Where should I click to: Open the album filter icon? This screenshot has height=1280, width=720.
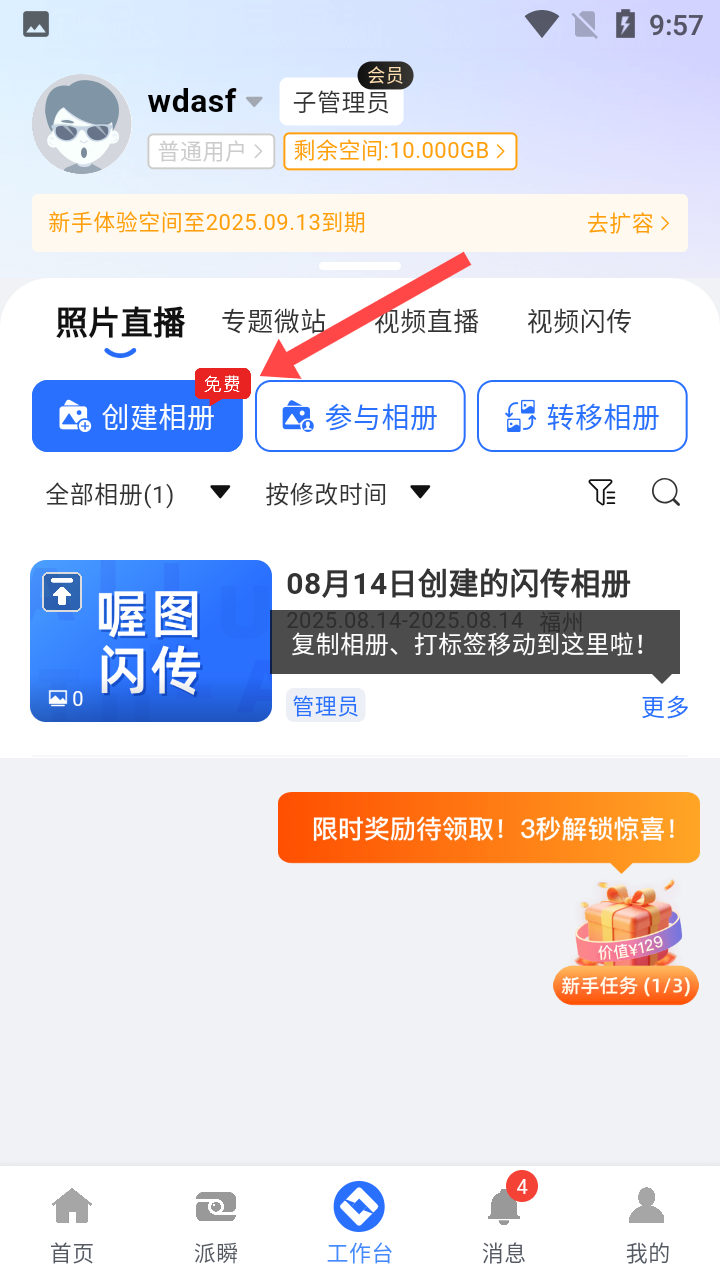[x=602, y=492]
